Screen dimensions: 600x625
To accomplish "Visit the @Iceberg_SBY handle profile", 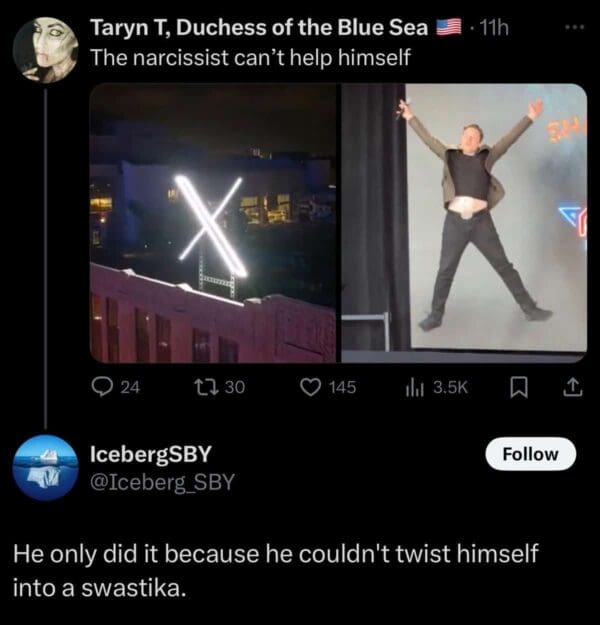I will point(163,481).
